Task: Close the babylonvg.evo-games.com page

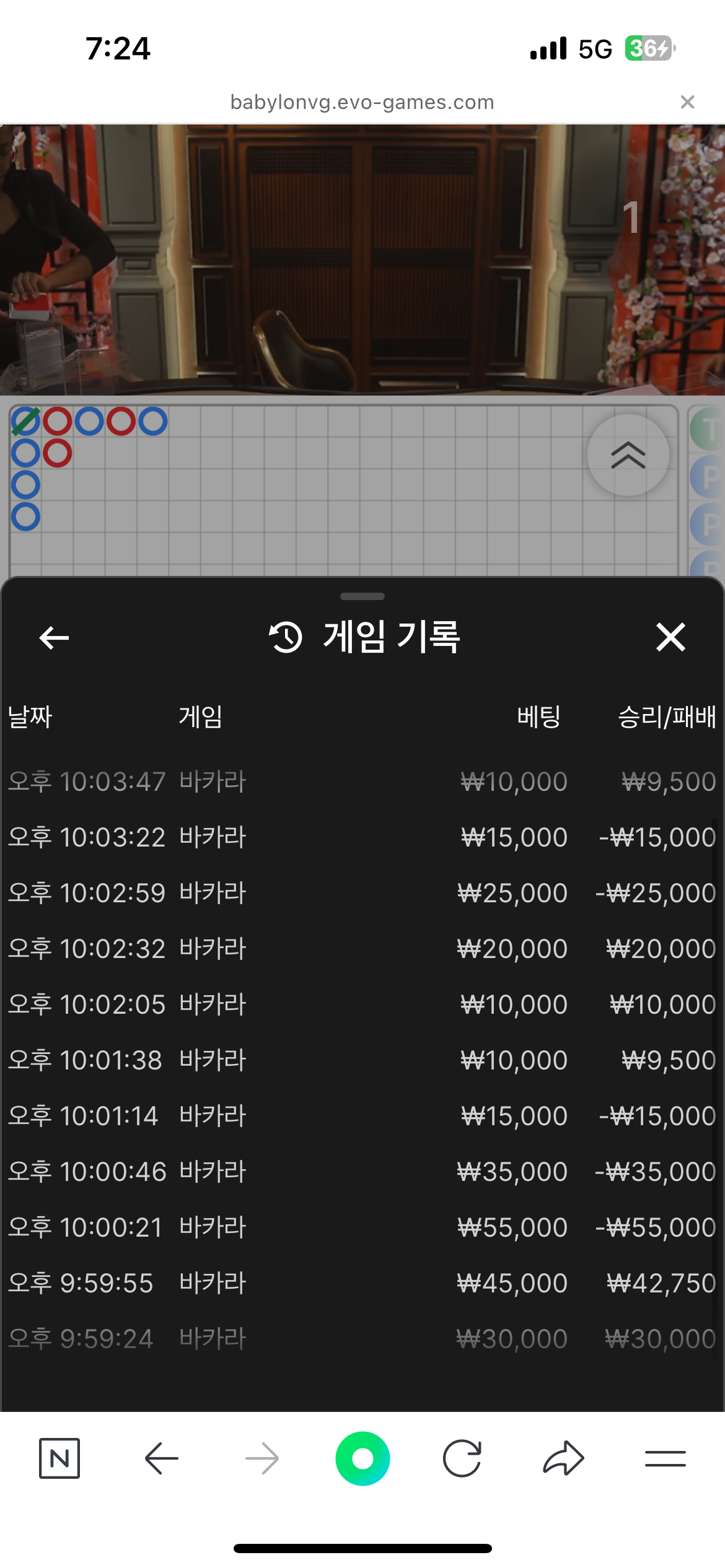Action: click(x=687, y=102)
